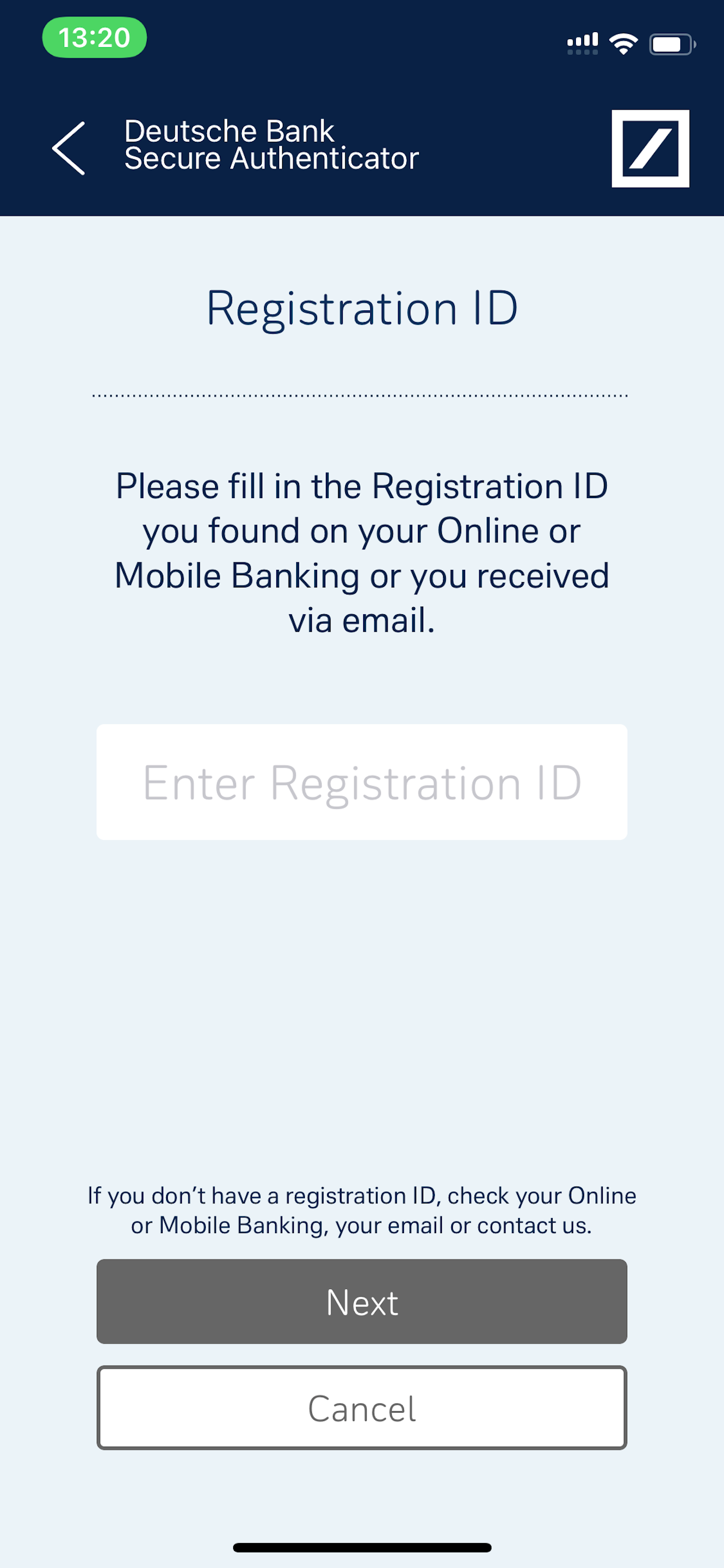Select the grayed-out Next control
This screenshot has height=1568, width=724.
pyautogui.click(x=361, y=1303)
